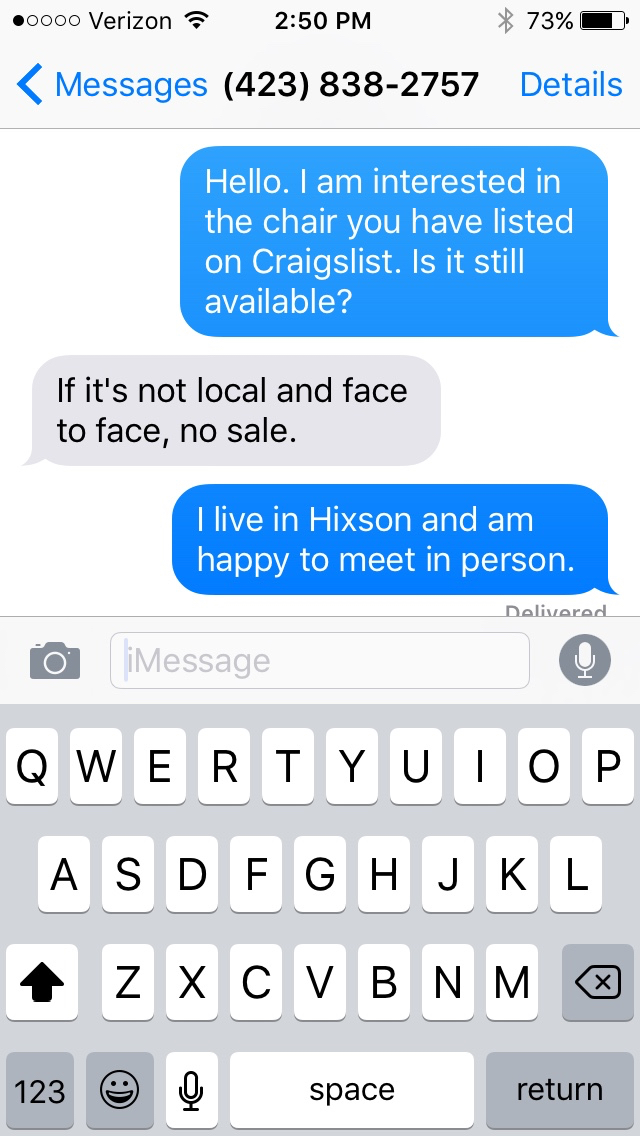Tap the space bar
The image size is (640, 1136).
tap(352, 1090)
